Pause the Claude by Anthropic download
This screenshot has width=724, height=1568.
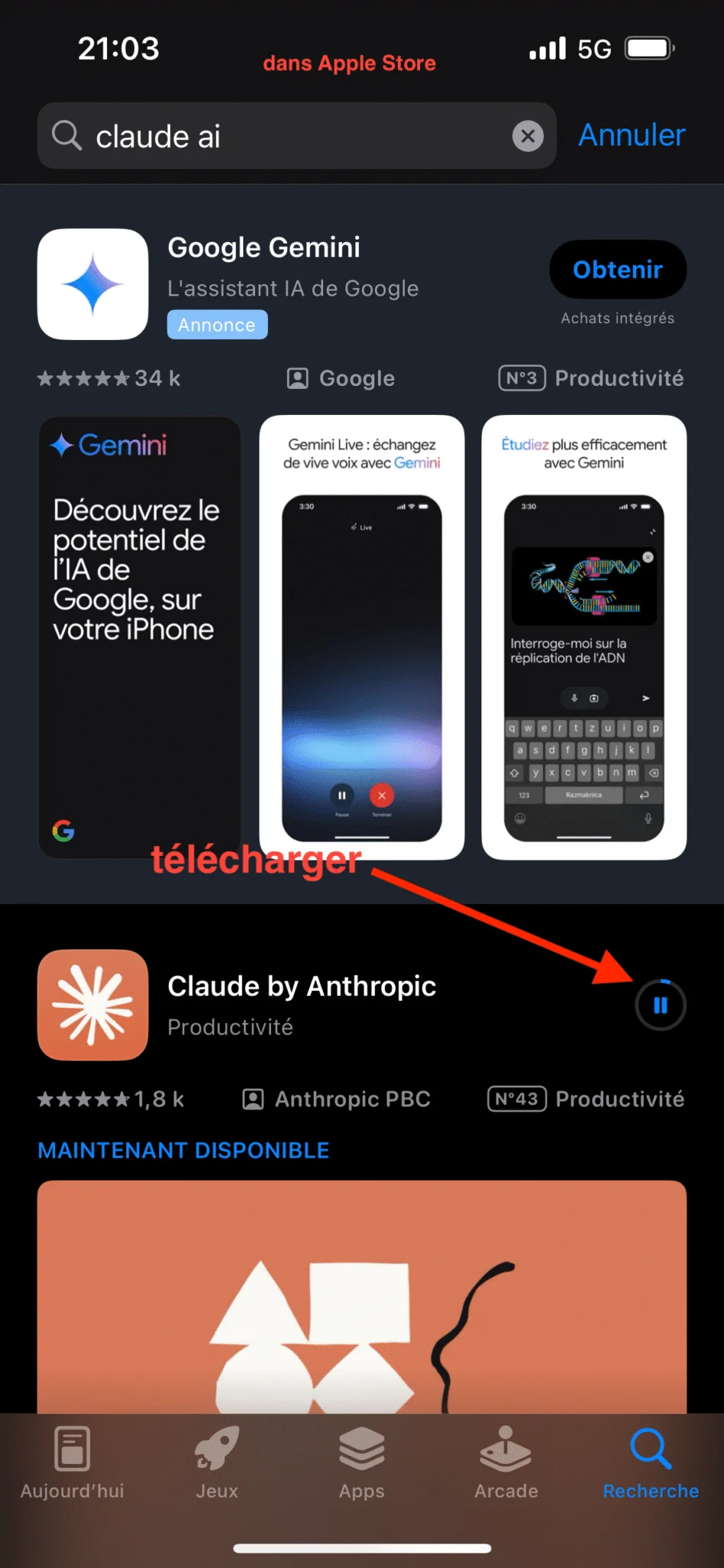[x=660, y=1004]
